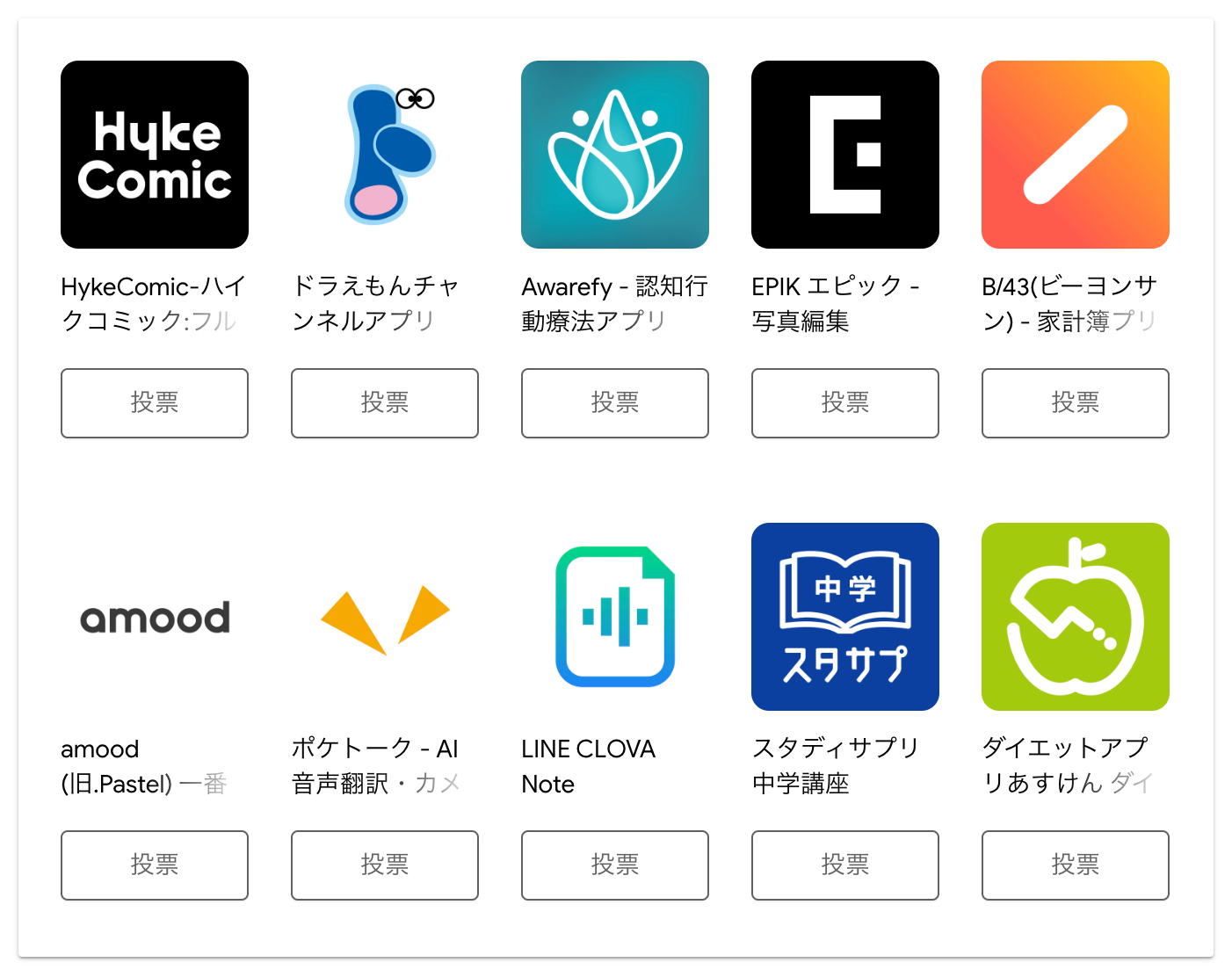Tap 投票 under スタディサプリ 中学講座

[845, 865]
